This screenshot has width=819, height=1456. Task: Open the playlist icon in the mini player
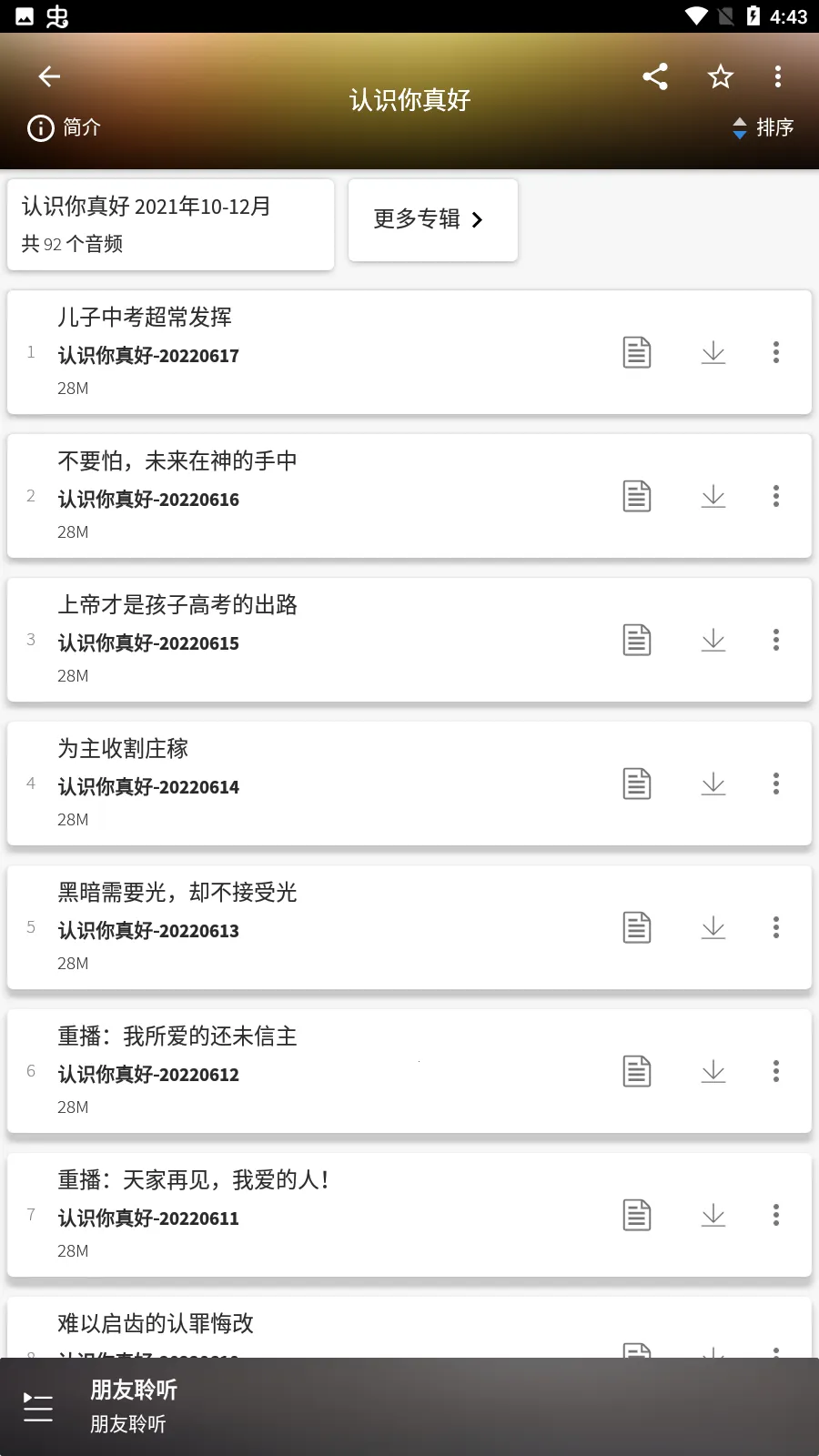click(x=37, y=1407)
